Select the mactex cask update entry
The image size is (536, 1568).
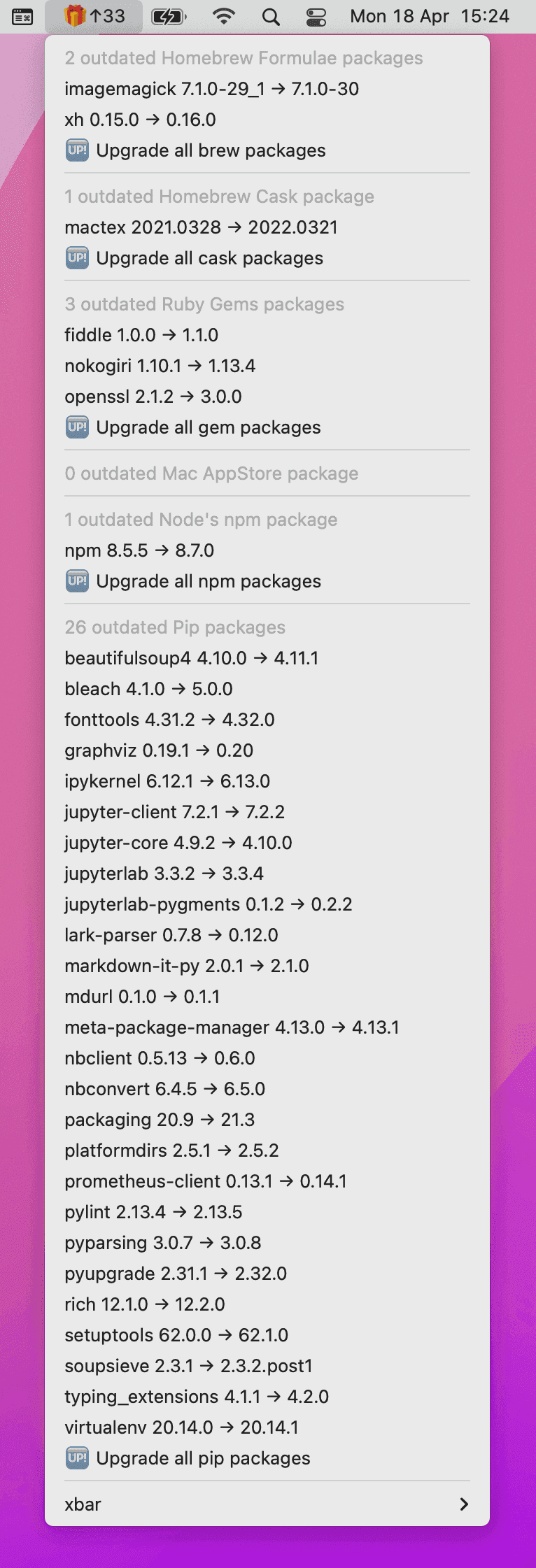(201, 227)
